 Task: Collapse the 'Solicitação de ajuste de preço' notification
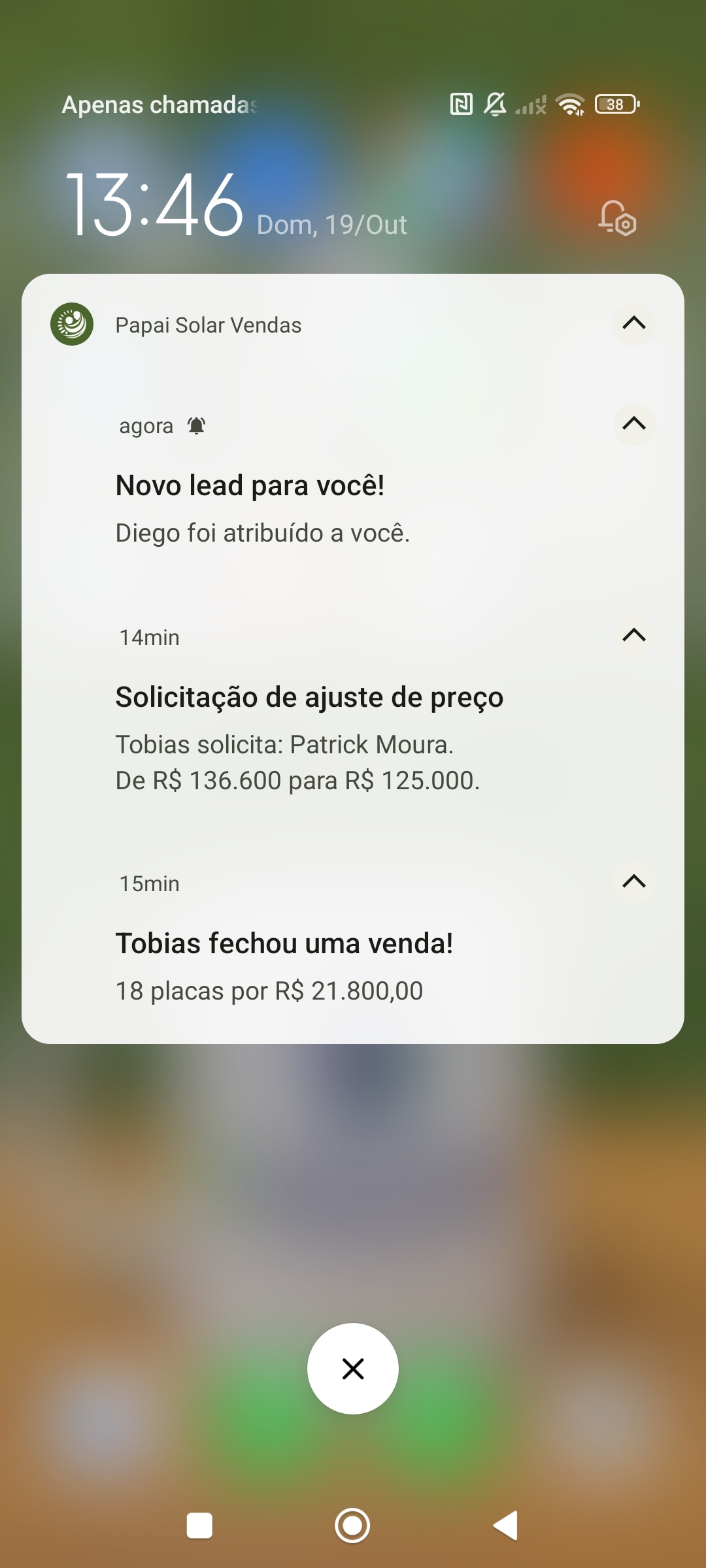point(633,635)
